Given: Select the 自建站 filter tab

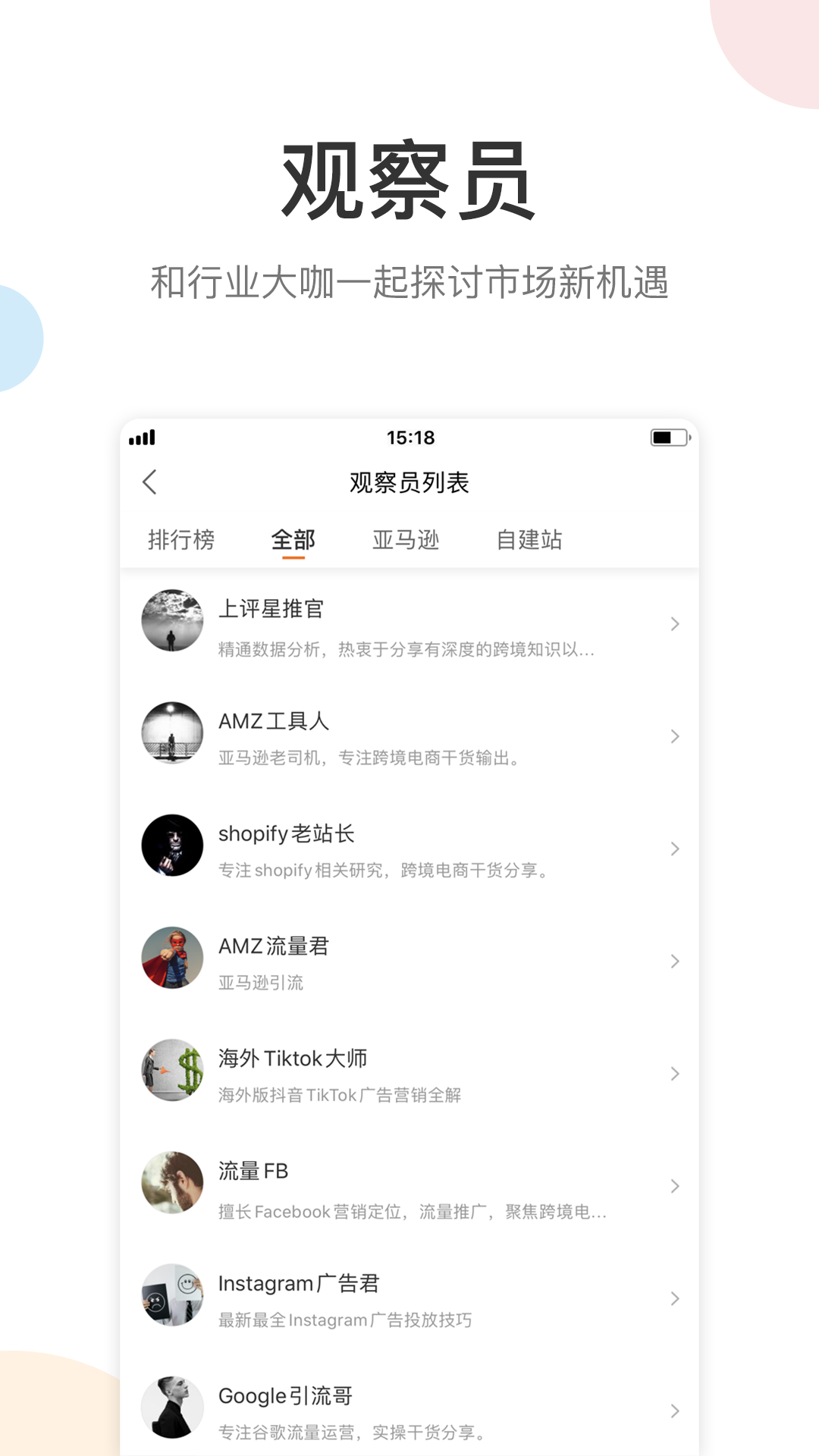Looking at the screenshot, I should [530, 539].
